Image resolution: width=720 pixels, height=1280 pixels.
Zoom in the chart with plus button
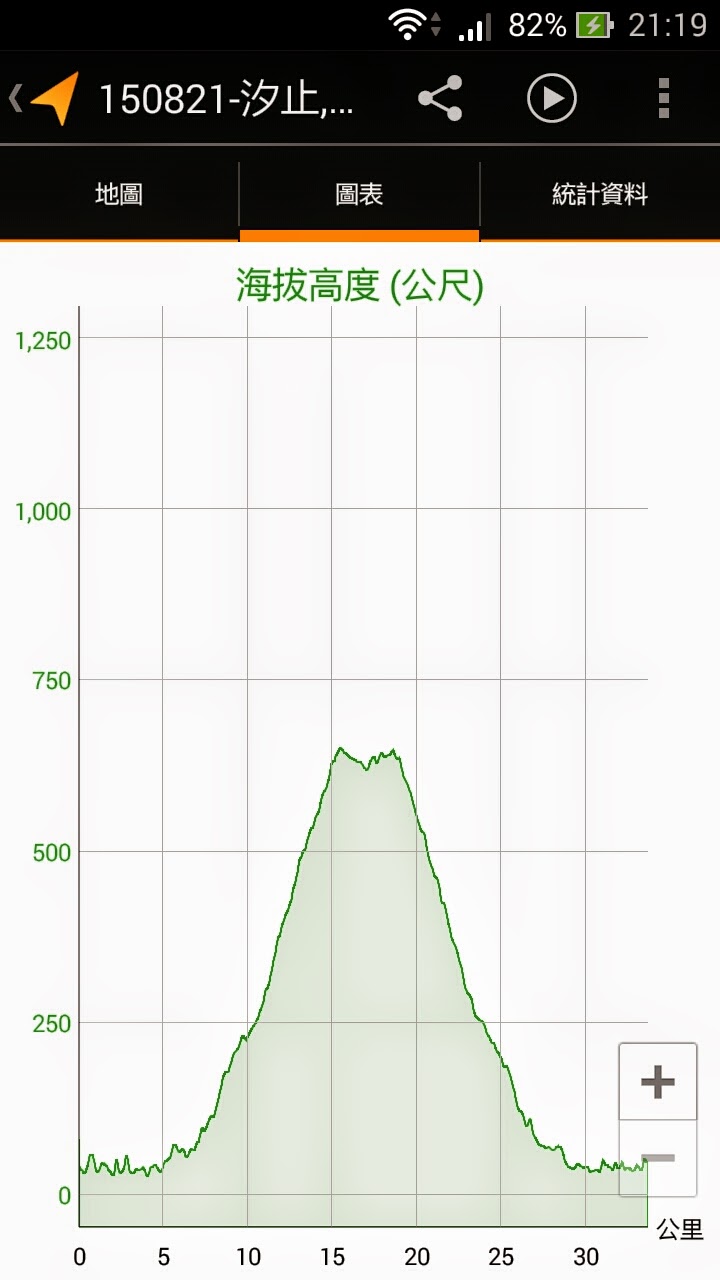click(657, 1081)
